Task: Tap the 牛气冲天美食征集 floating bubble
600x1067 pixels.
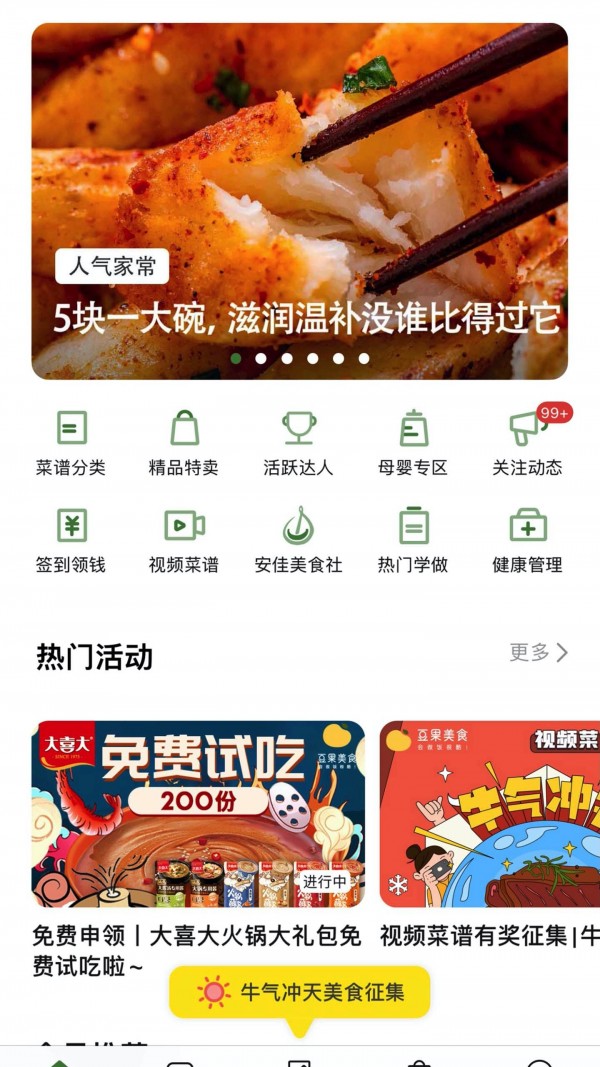Action: [x=300, y=992]
